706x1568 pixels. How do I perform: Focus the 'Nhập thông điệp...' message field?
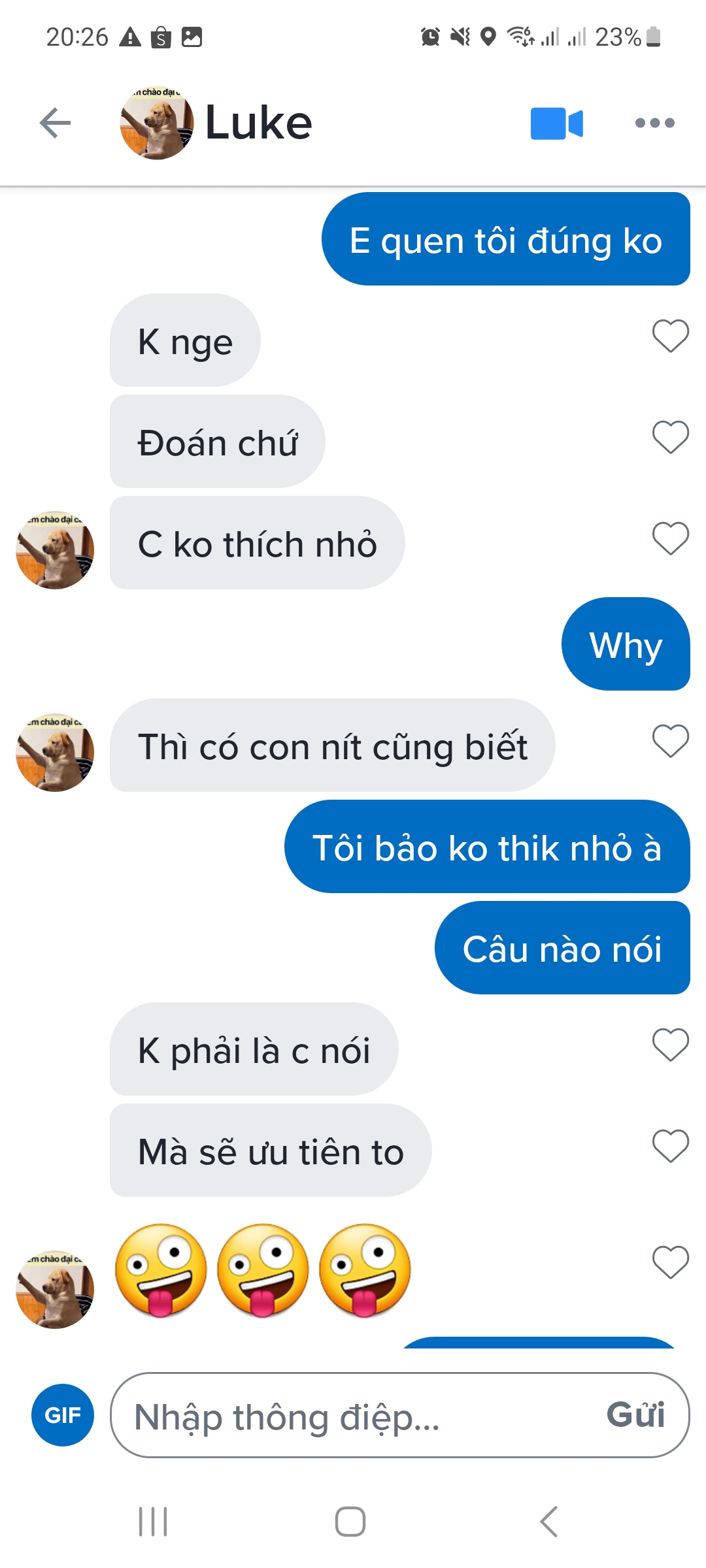(x=353, y=1416)
